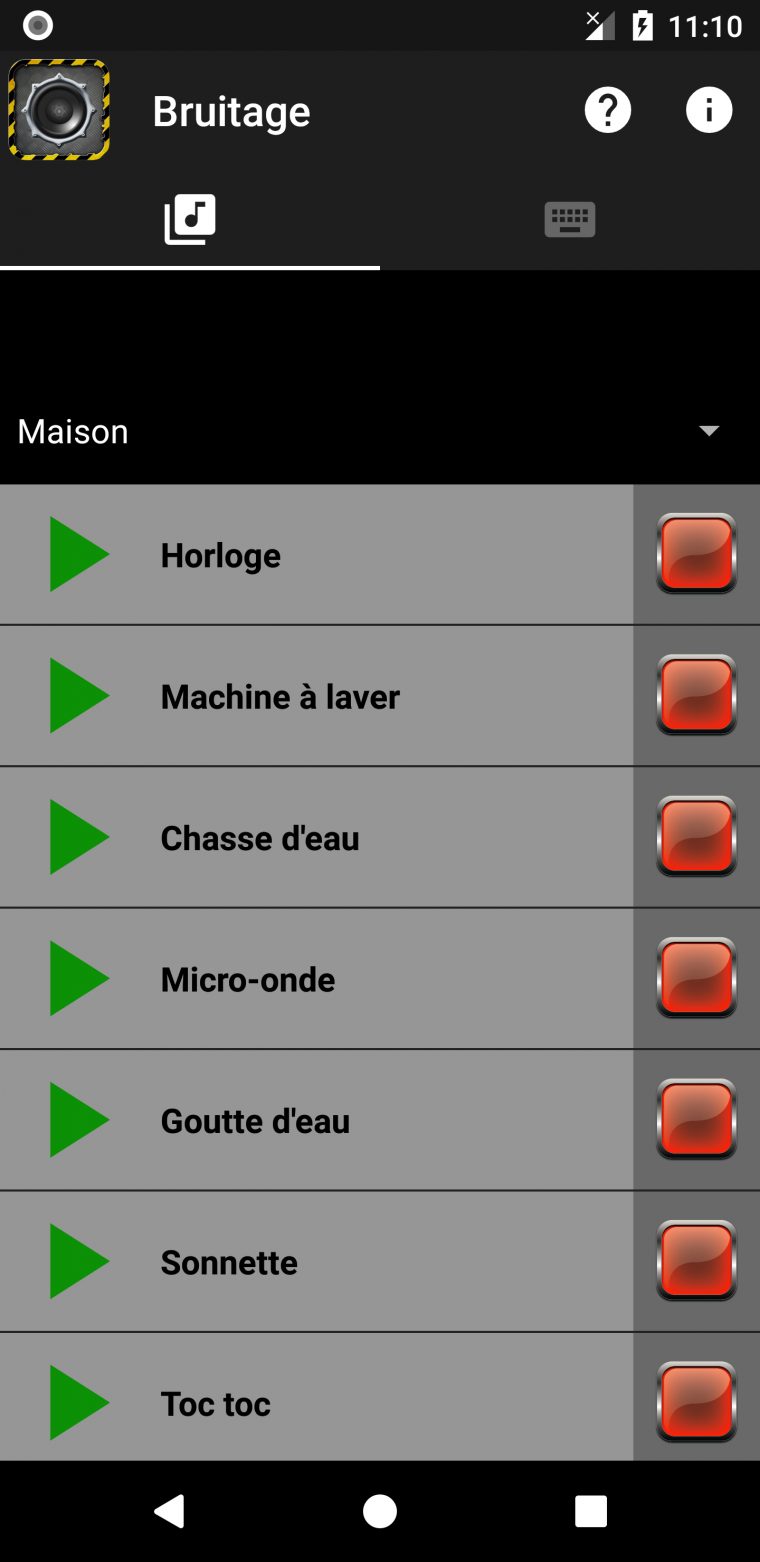This screenshot has height=1562, width=760.
Task: Play the Sonnette sound
Action: pyautogui.click(x=79, y=1262)
